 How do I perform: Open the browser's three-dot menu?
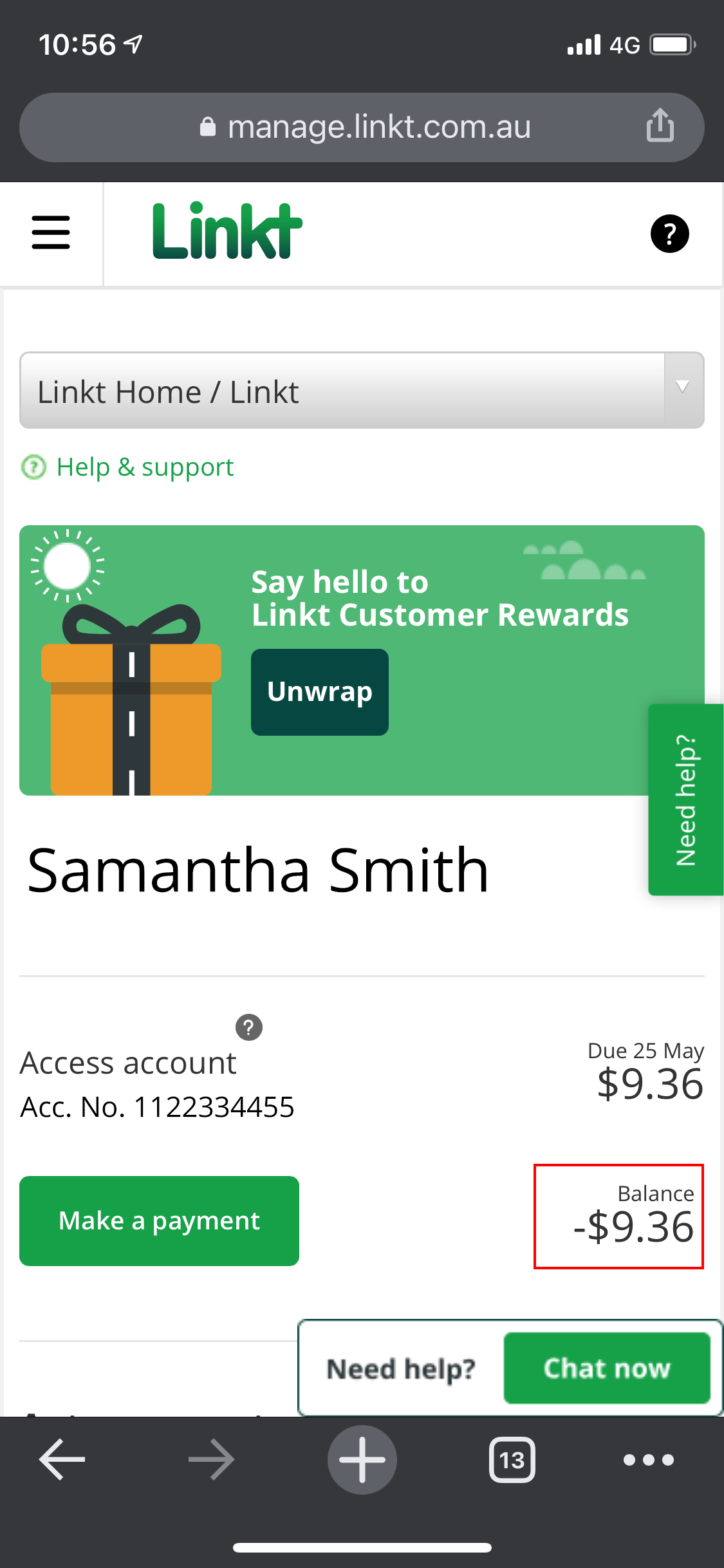649,1459
